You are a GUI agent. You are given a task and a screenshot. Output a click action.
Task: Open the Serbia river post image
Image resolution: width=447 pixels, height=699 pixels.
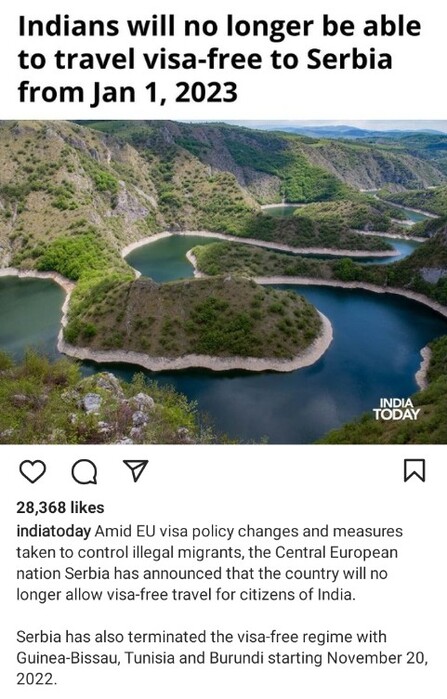pos(223,282)
